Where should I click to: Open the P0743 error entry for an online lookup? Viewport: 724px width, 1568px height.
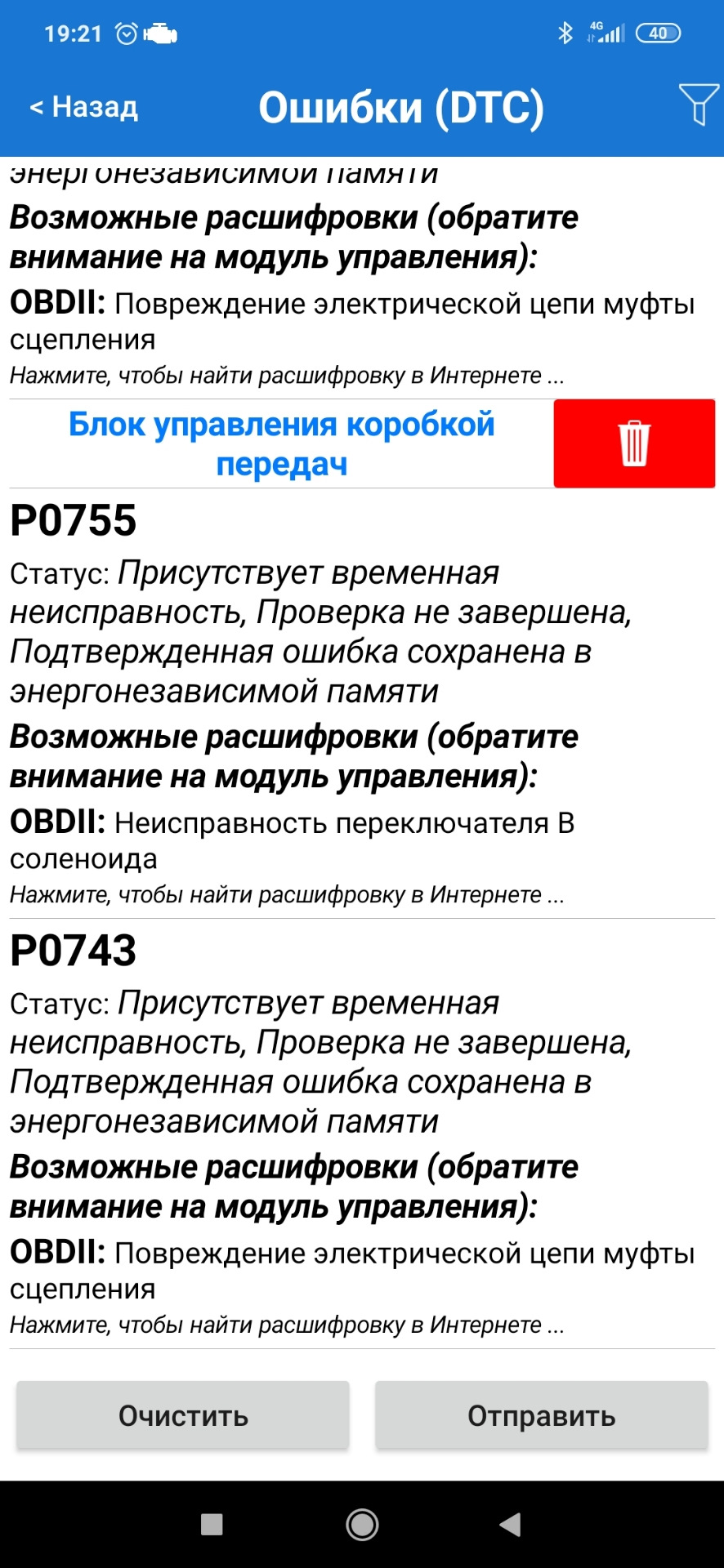286,1324
